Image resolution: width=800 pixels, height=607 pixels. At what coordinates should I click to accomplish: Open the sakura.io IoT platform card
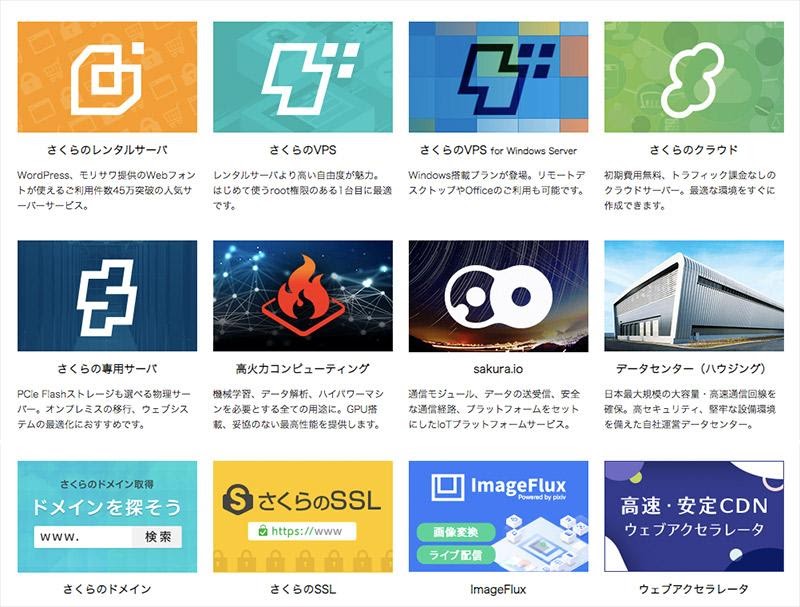(498, 294)
